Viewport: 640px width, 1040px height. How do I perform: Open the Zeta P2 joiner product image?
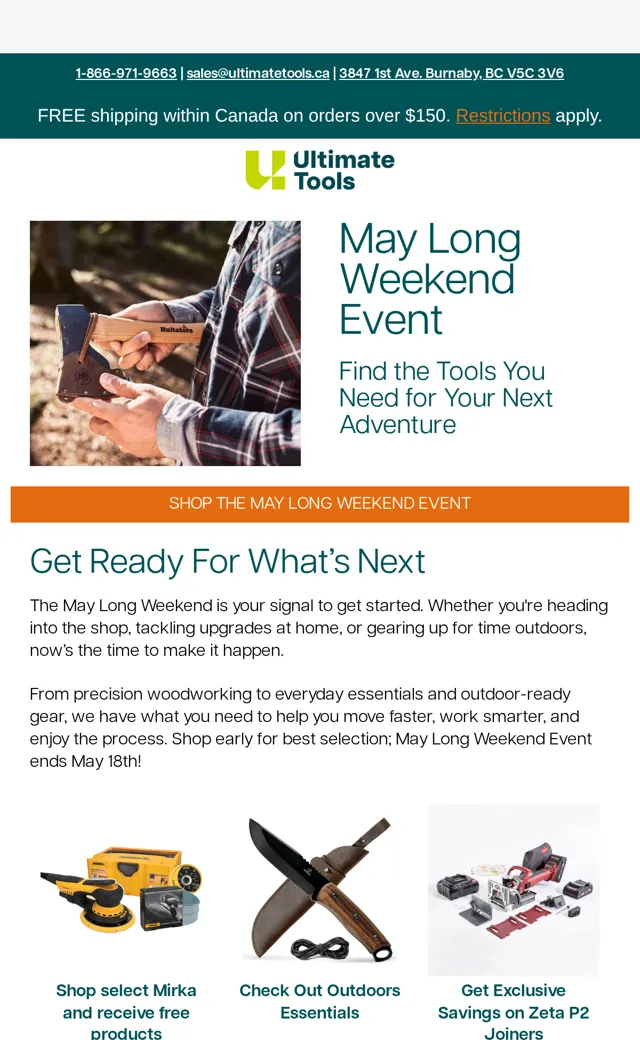click(x=513, y=890)
